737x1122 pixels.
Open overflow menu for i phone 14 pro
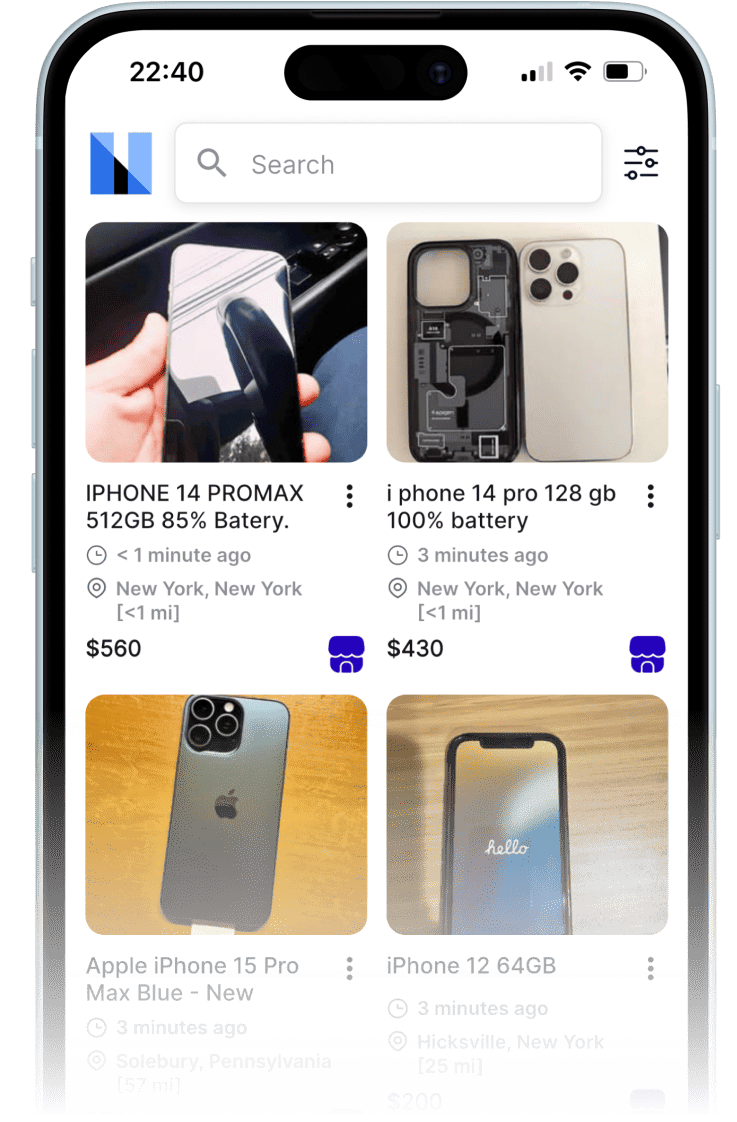click(650, 496)
